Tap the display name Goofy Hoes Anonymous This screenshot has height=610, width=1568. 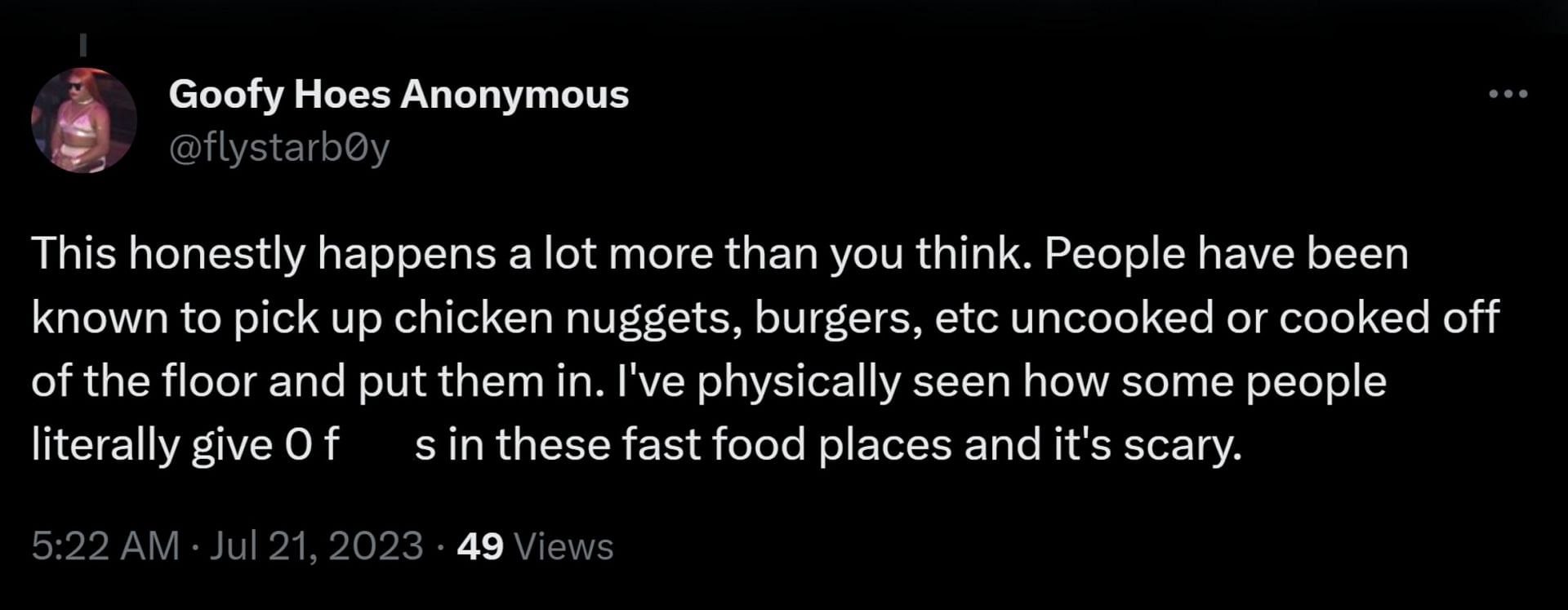399,95
